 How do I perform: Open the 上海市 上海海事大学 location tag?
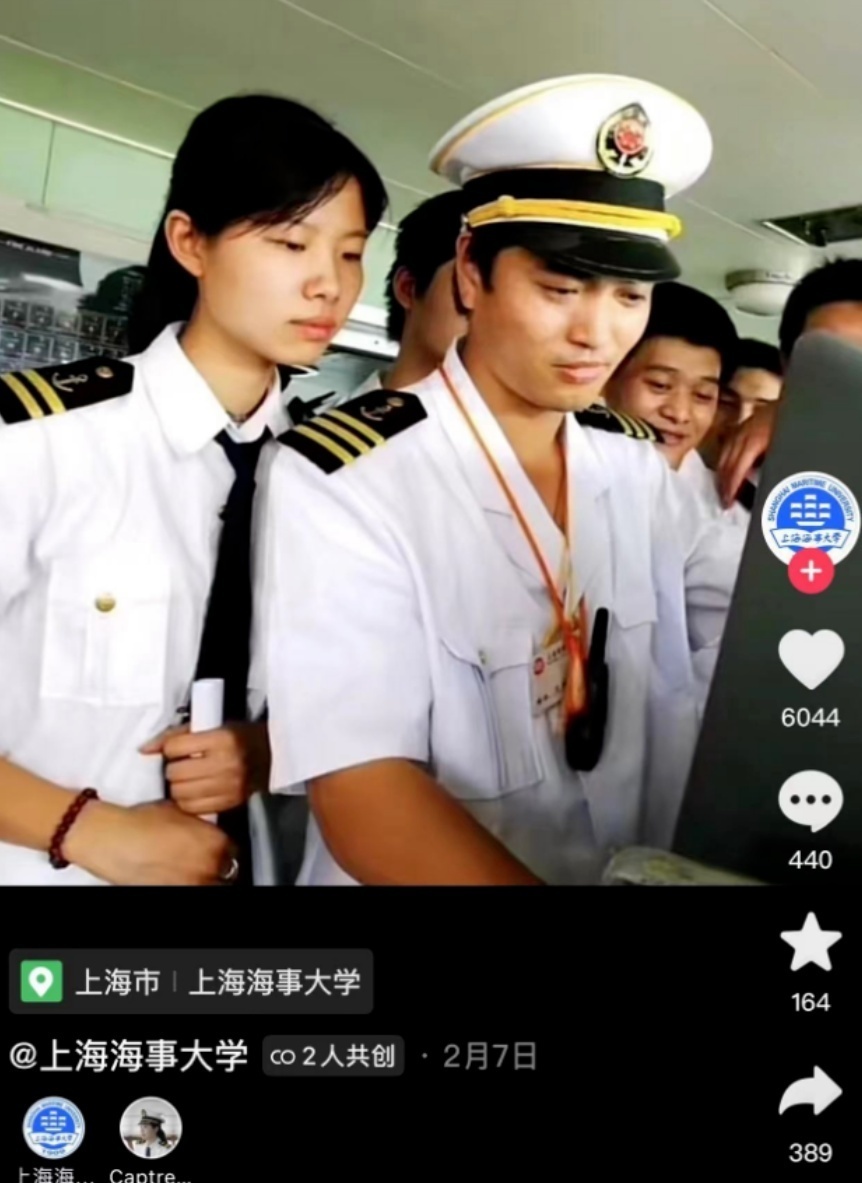coord(191,982)
